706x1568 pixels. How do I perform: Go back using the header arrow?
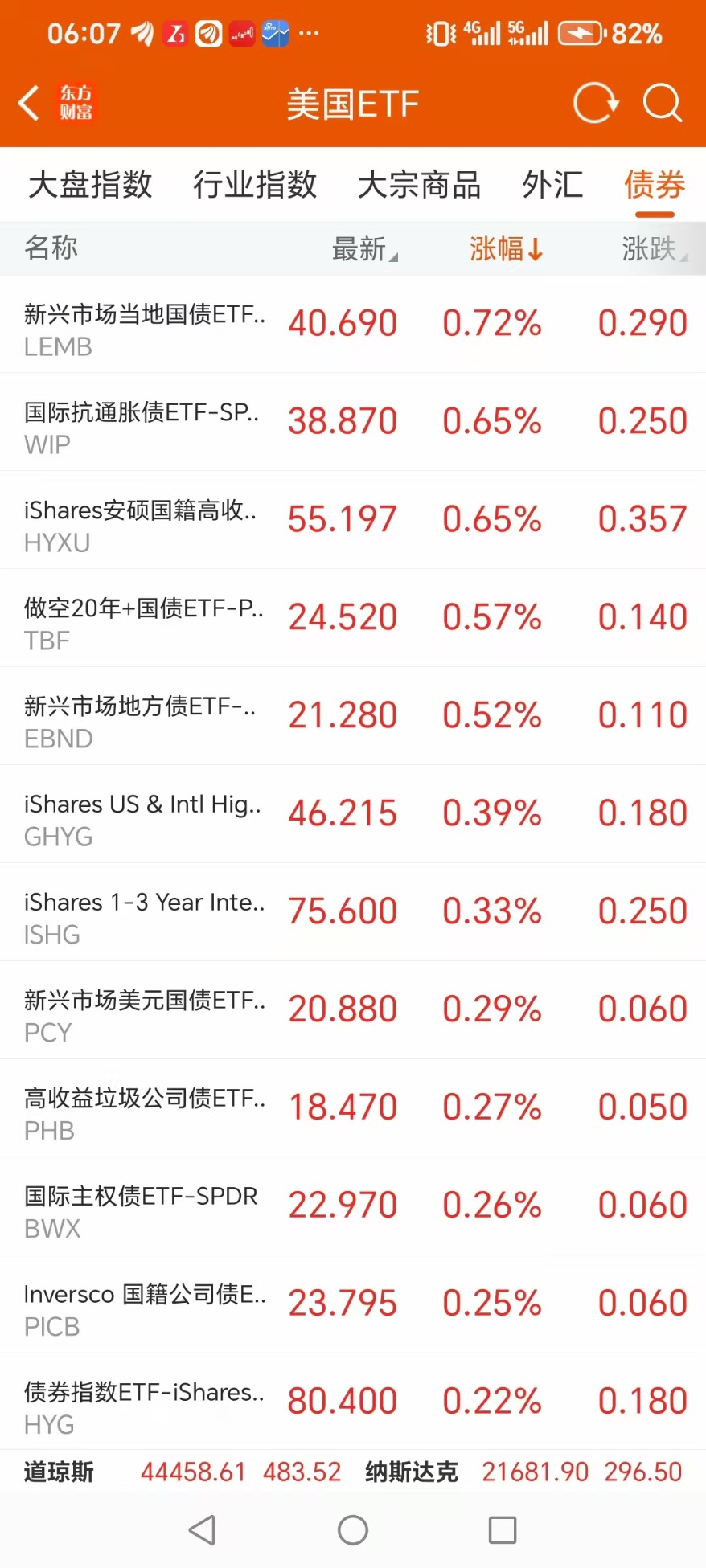tap(29, 103)
